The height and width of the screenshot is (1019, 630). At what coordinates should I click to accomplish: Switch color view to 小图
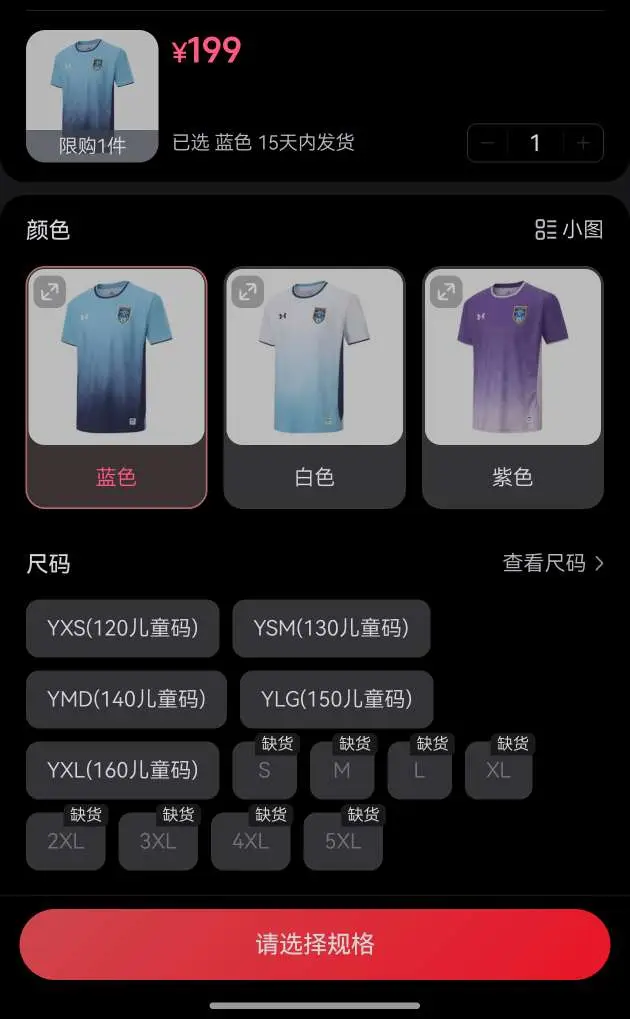click(569, 229)
